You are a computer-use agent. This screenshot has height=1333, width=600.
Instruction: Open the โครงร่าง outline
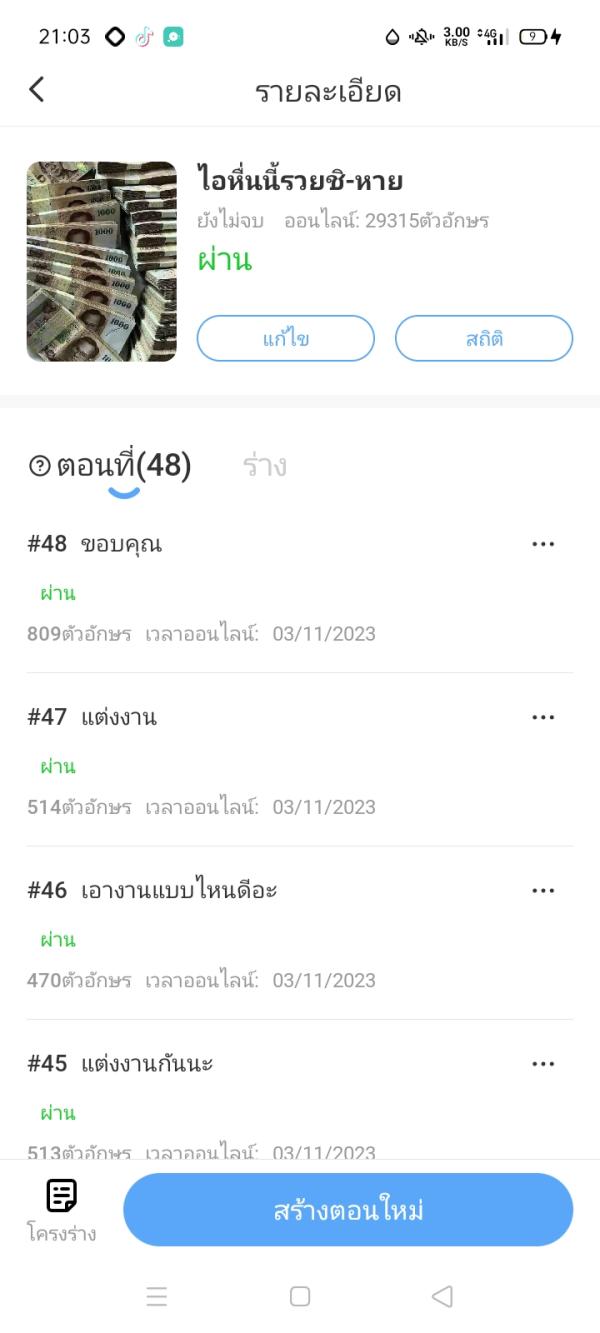(62, 1209)
